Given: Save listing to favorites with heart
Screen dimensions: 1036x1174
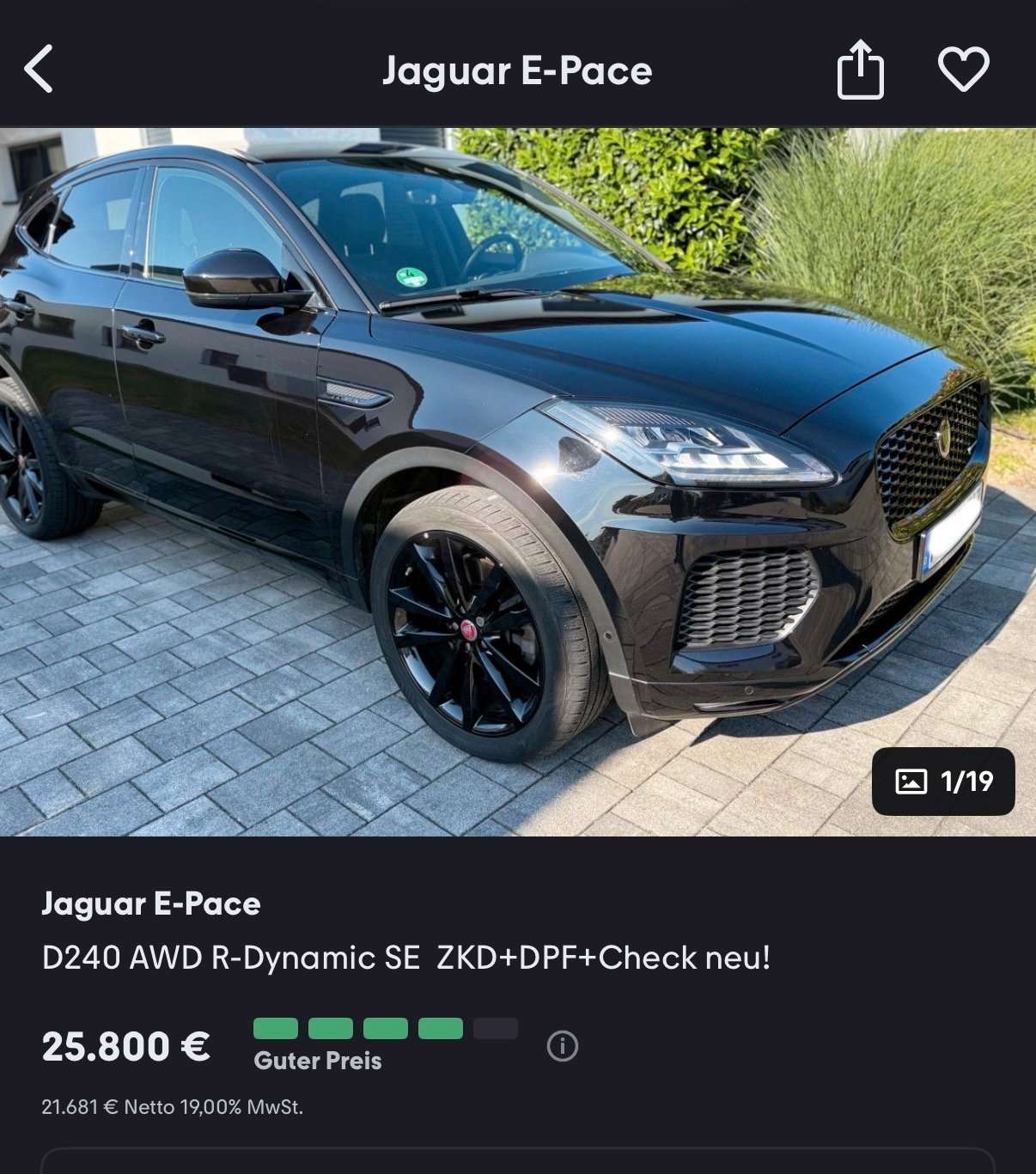Looking at the screenshot, I should click(963, 70).
